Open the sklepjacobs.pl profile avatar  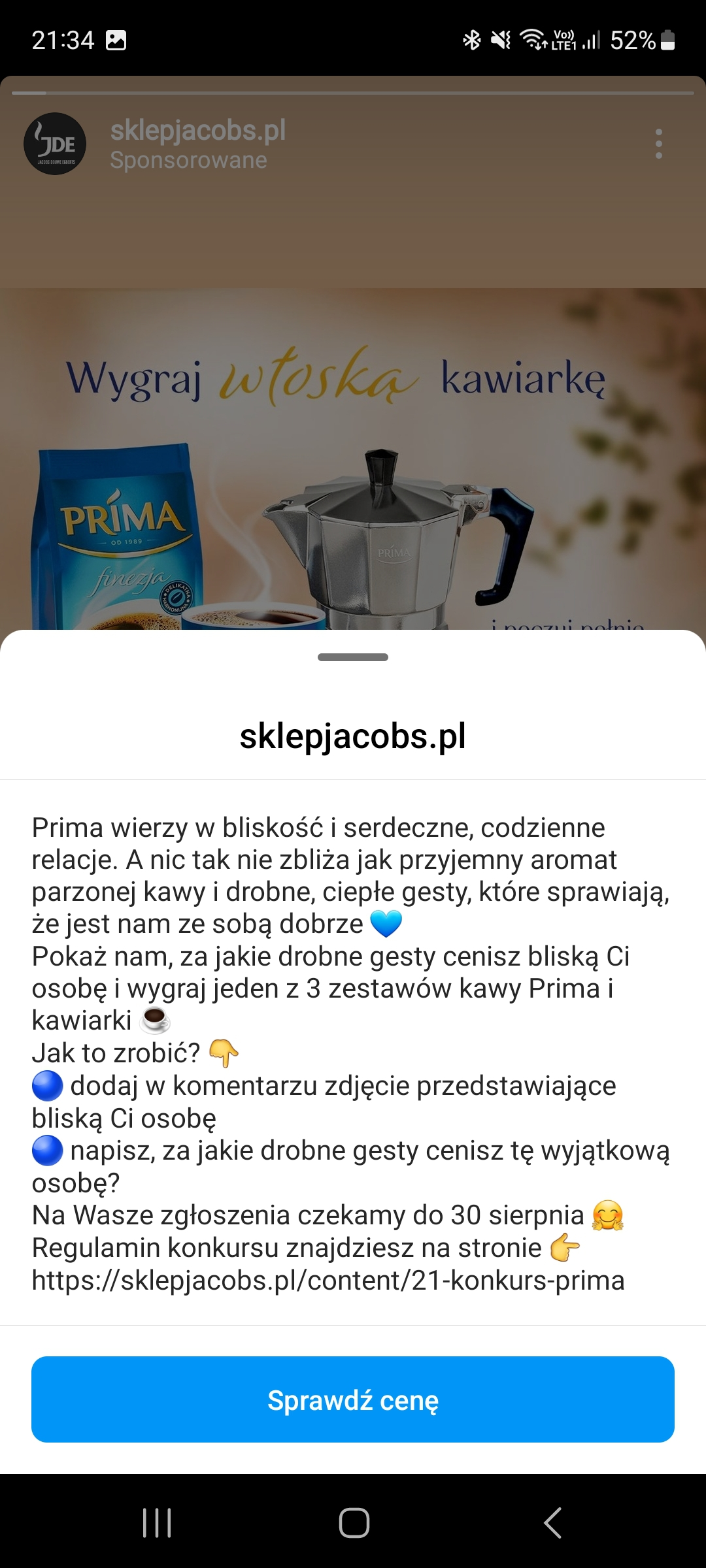pos(55,144)
